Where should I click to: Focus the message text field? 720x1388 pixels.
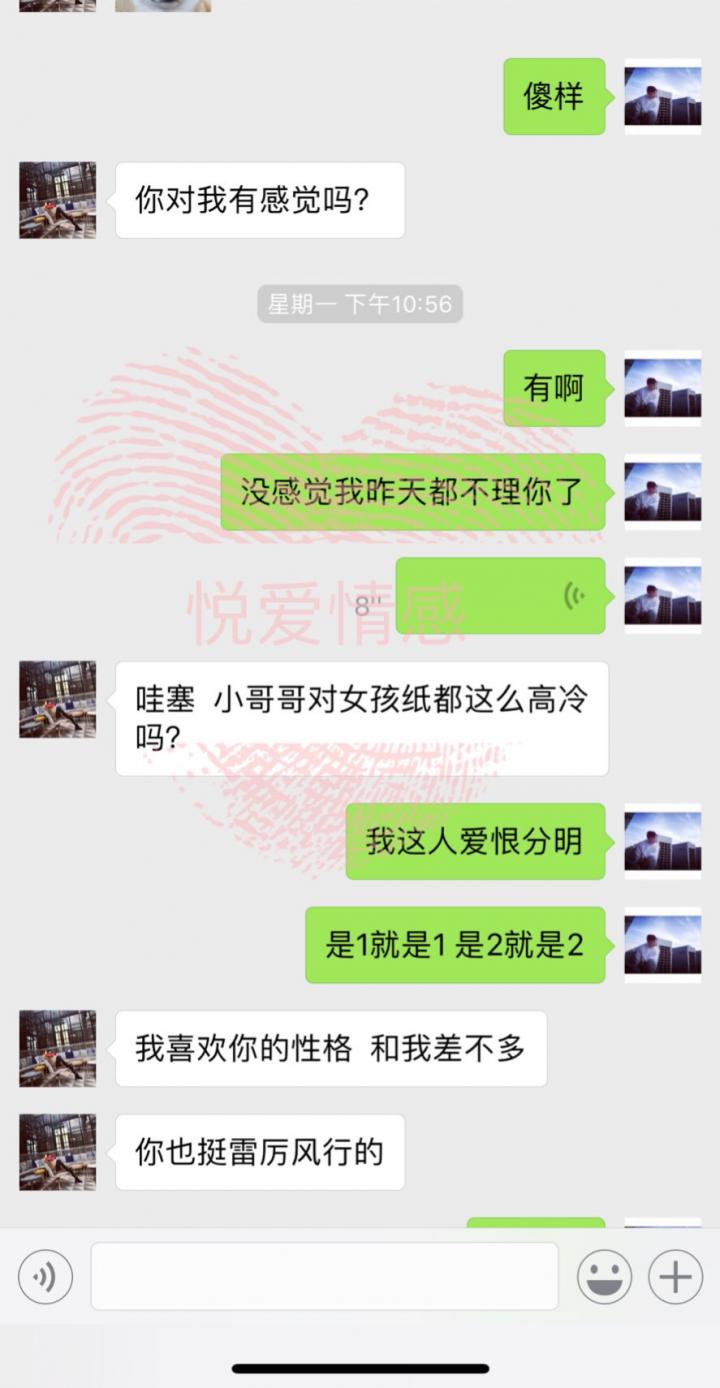(324, 1277)
